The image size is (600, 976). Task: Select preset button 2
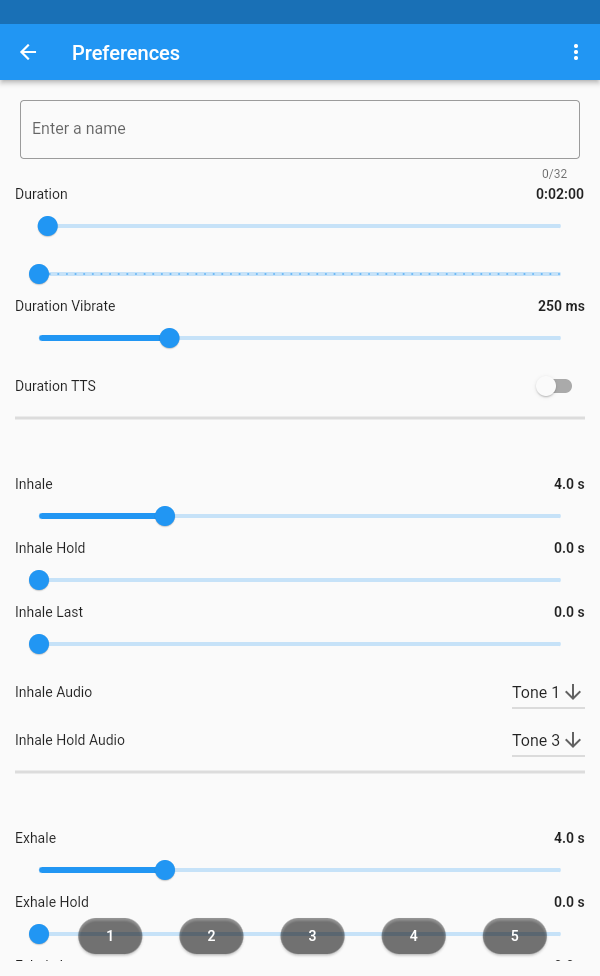click(x=211, y=936)
